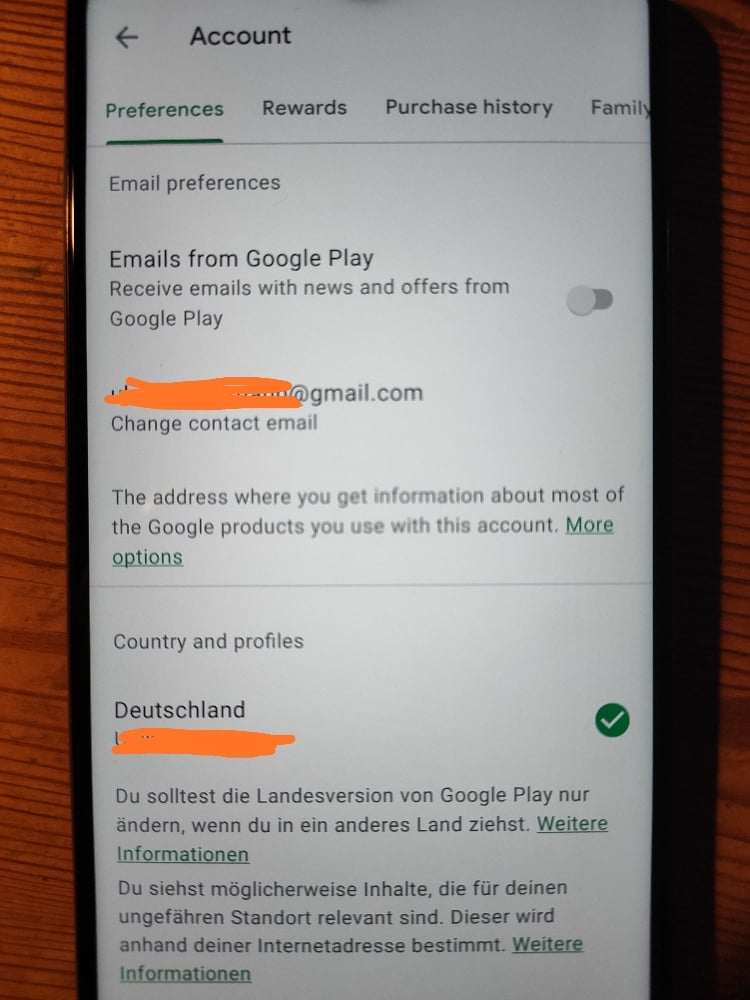Enable Emails from Google Play toggle
Viewport: 750px width, 1000px height.
point(590,300)
